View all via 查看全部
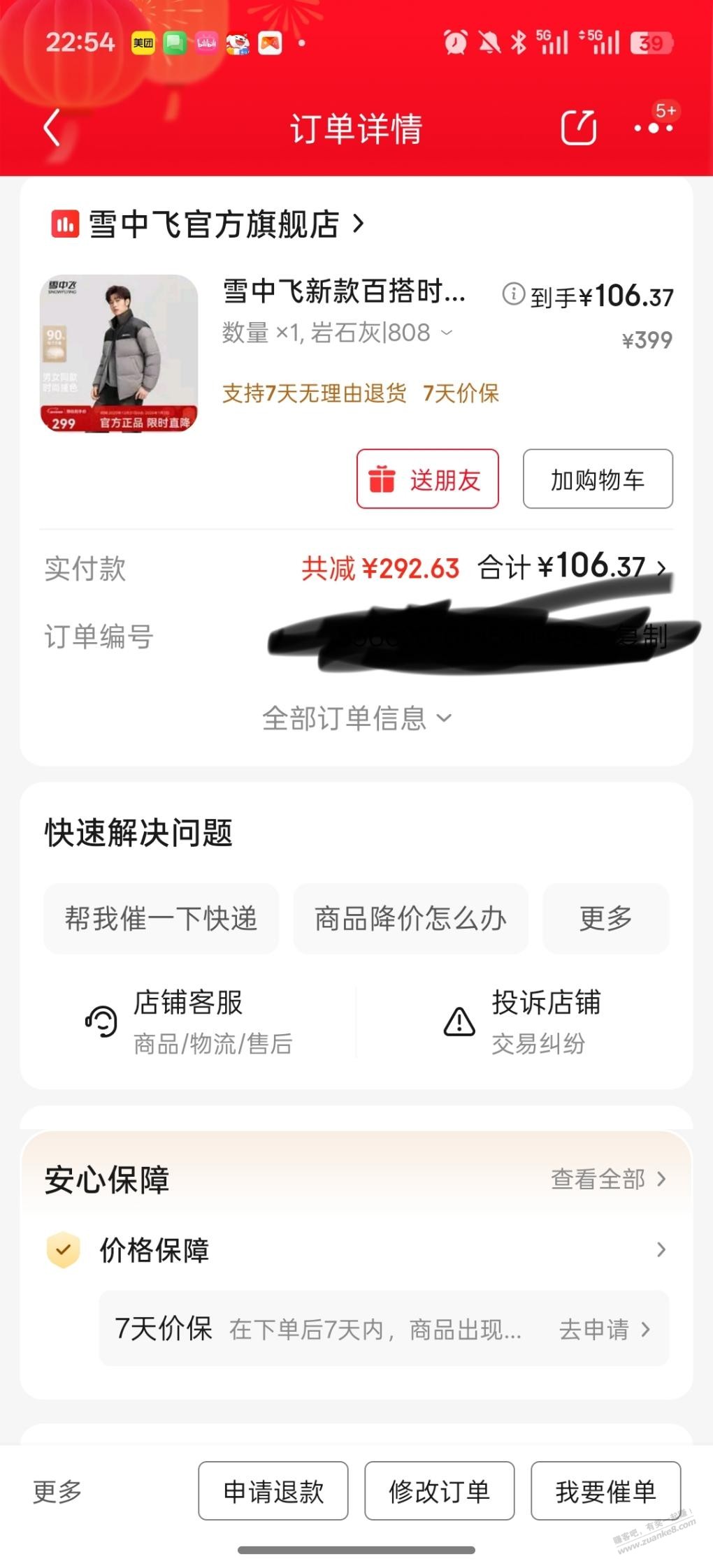Screen dimensions: 713x1568 [x=608, y=1179]
